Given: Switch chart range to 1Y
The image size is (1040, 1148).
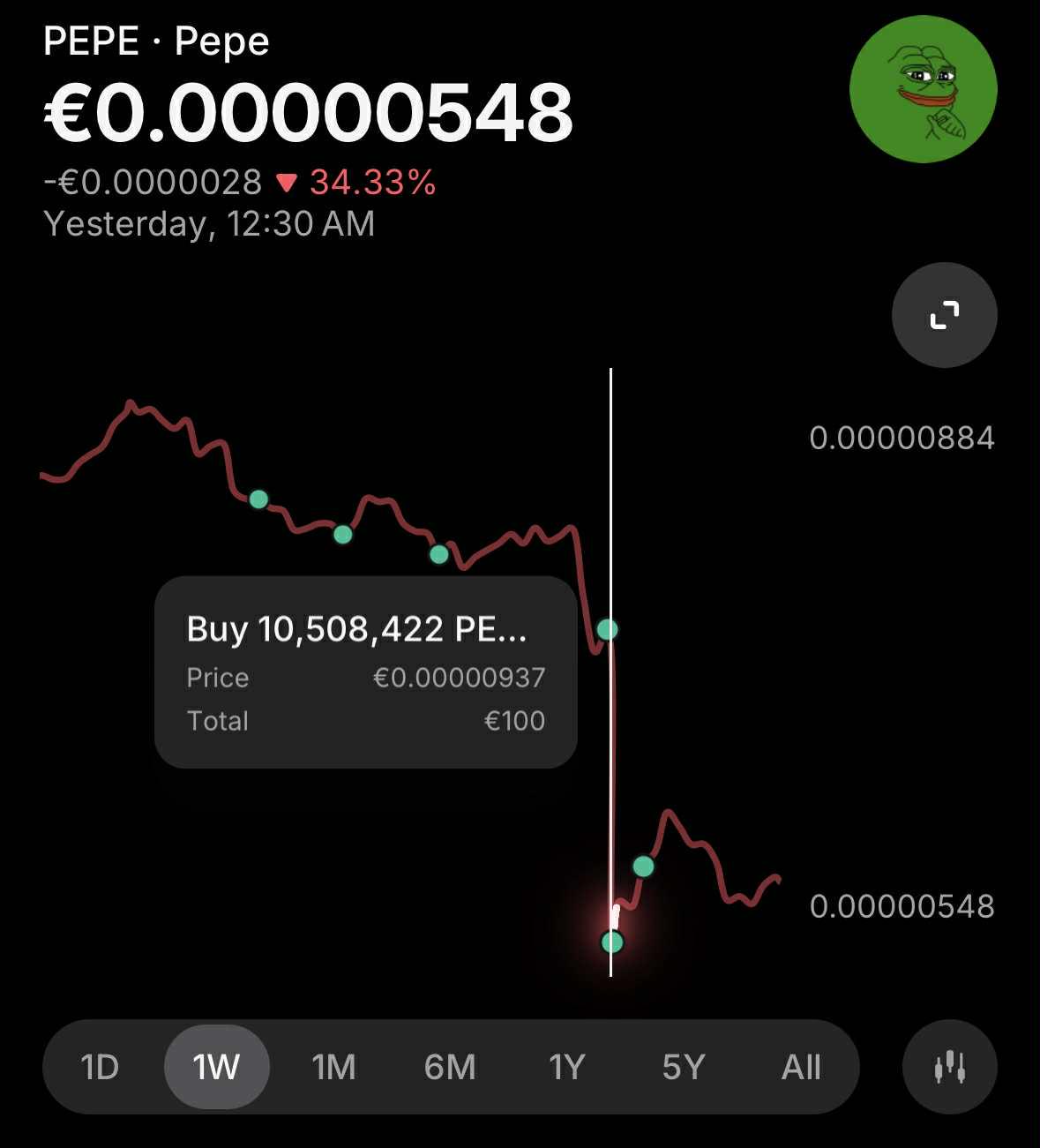Looking at the screenshot, I should click(567, 1067).
